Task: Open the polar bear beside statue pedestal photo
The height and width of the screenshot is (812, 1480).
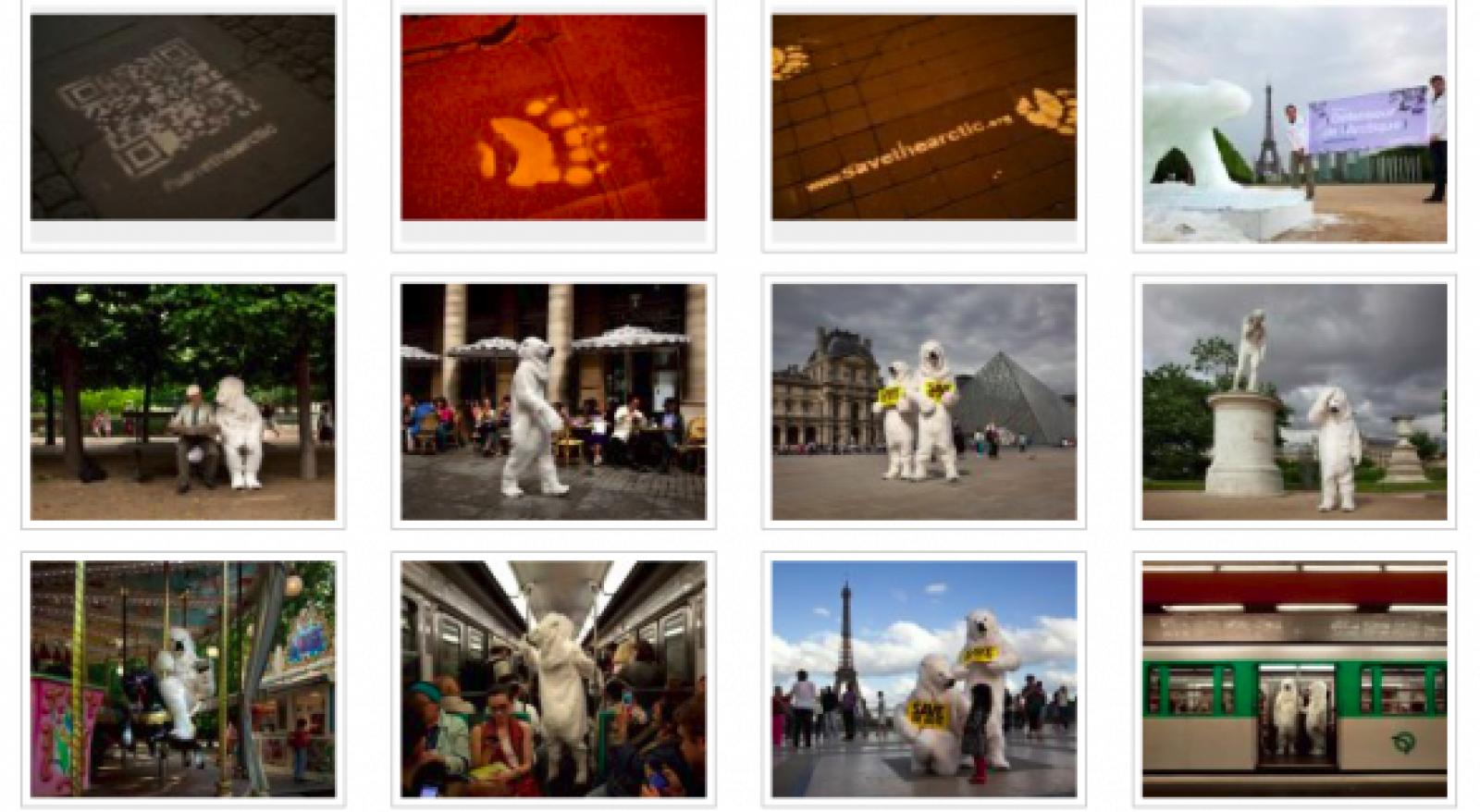Action: point(1294,401)
